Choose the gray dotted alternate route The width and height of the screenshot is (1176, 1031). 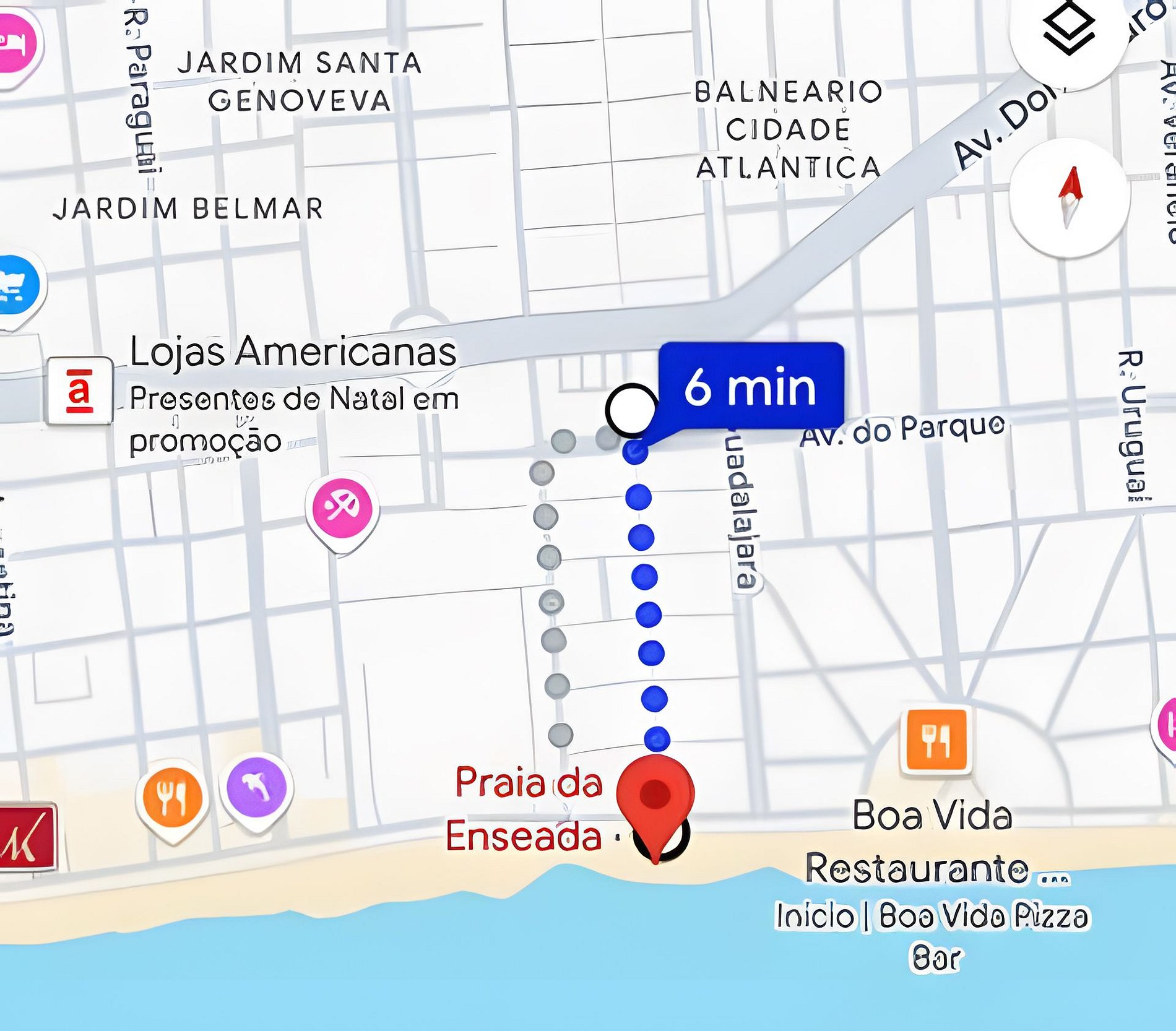click(548, 557)
